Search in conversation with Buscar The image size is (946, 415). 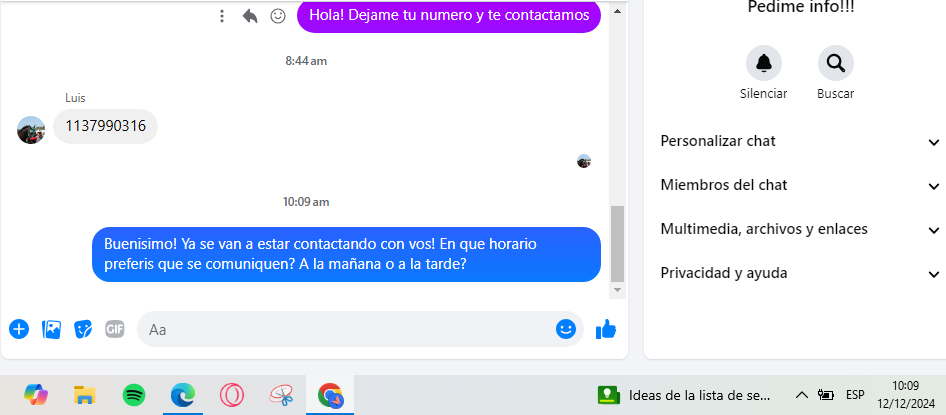coord(835,64)
